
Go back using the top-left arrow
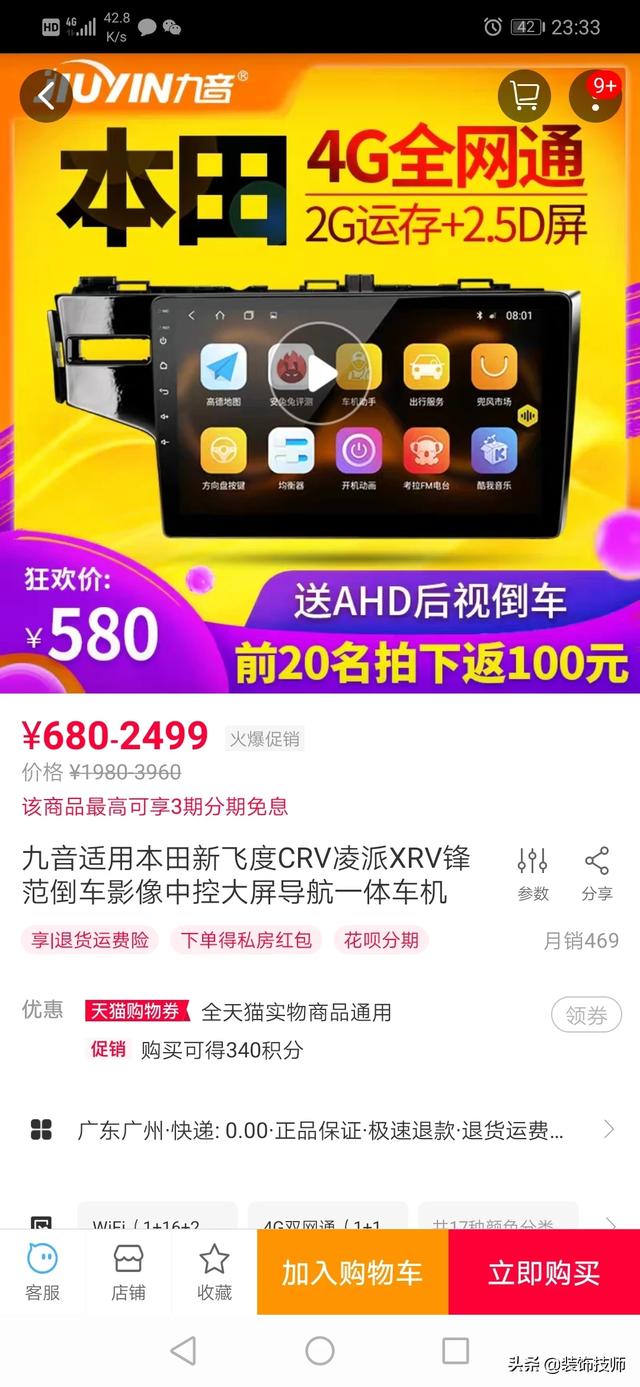(47, 96)
